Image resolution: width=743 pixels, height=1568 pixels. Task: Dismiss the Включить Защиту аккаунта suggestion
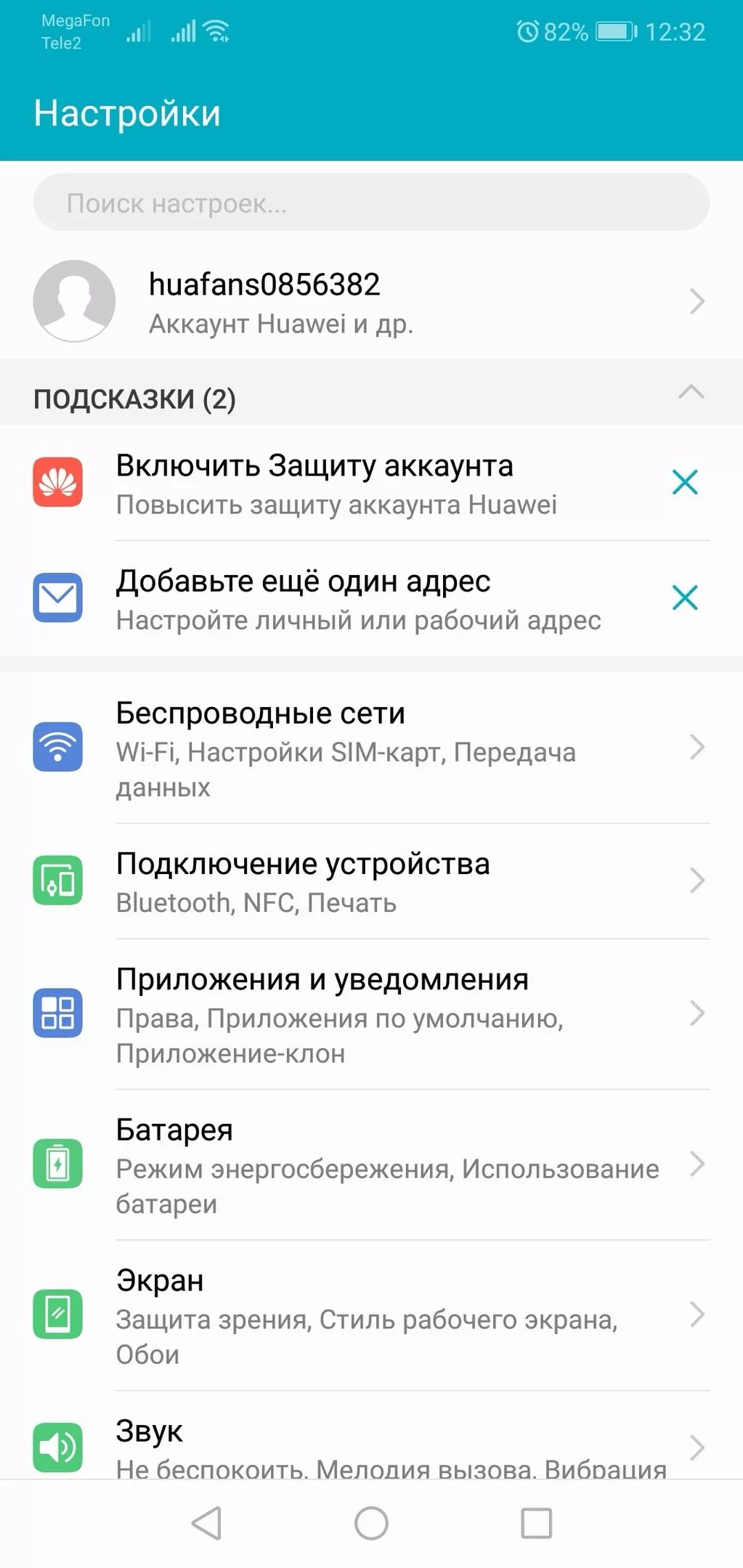685,483
